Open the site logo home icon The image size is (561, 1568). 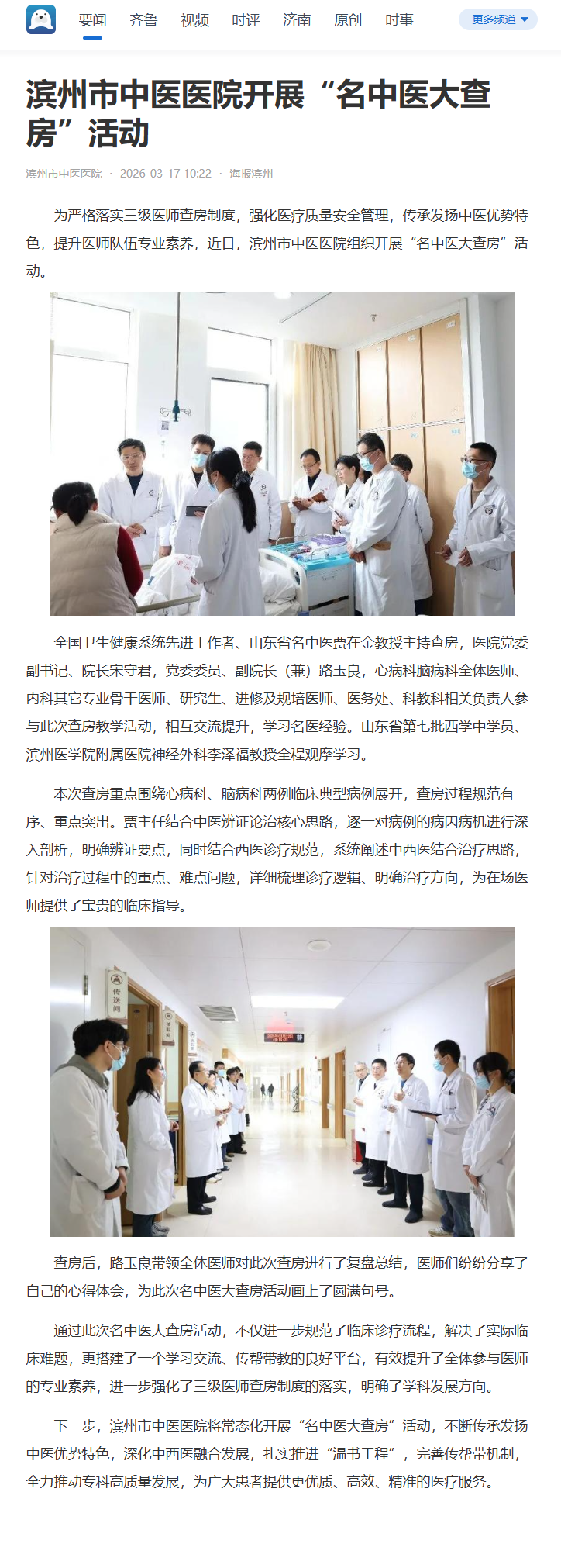click(40, 19)
